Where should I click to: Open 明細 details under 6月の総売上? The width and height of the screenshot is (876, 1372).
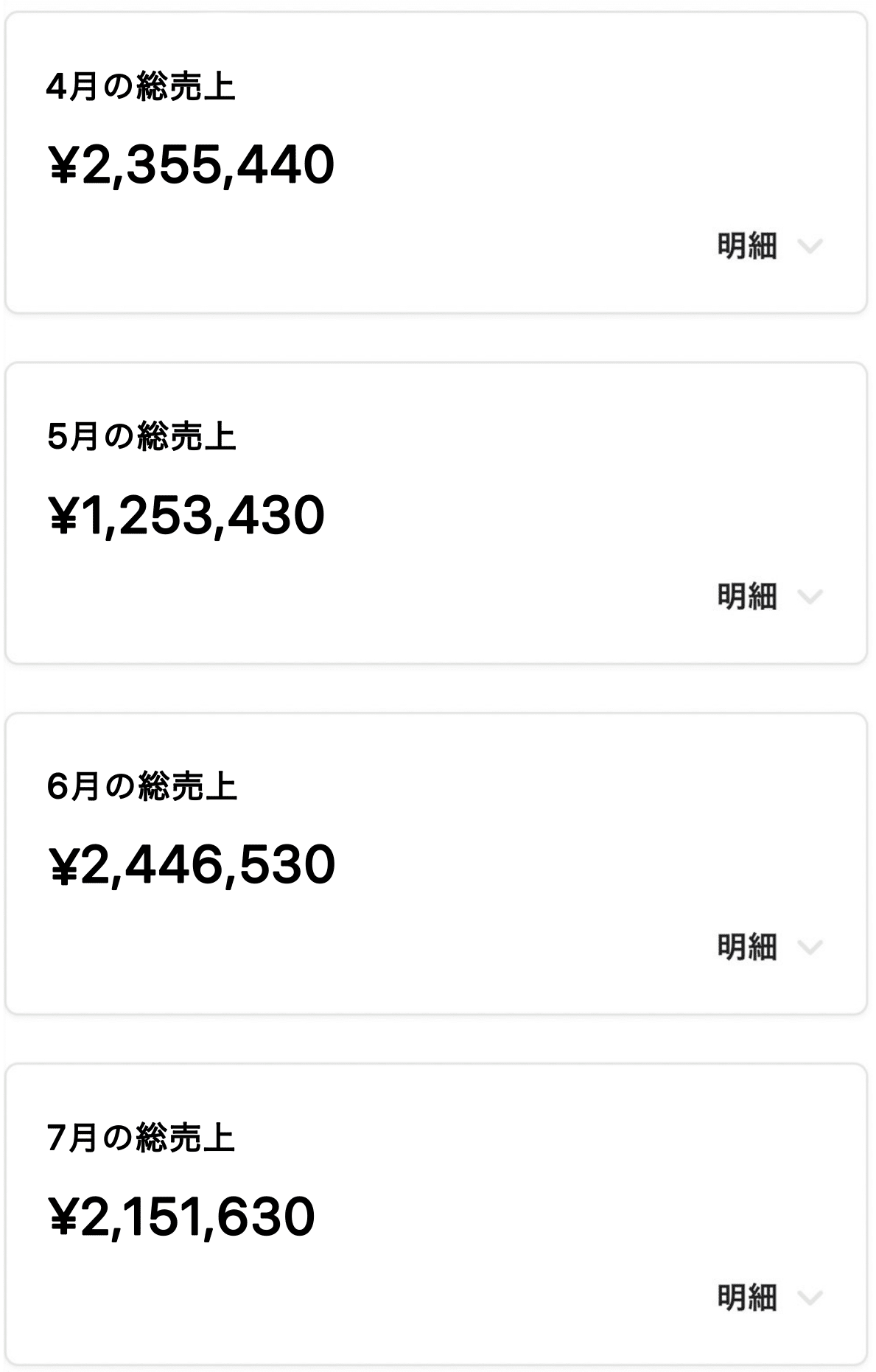coord(768,948)
